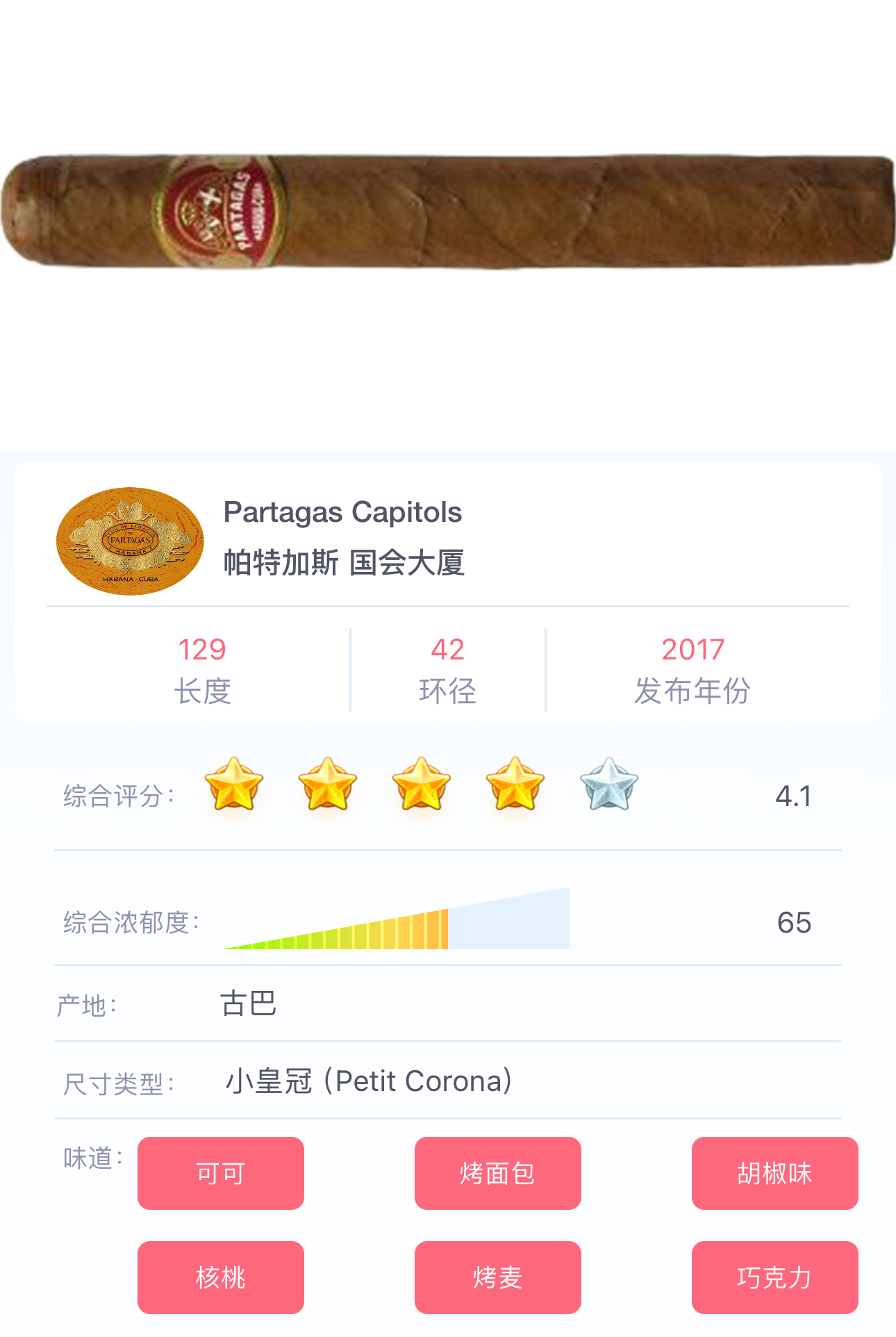Image resolution: width=896 pixels, height=1337 pixels.
Task: View the Partagas Capitols cigar photo
Action: [x=448, y=211]
